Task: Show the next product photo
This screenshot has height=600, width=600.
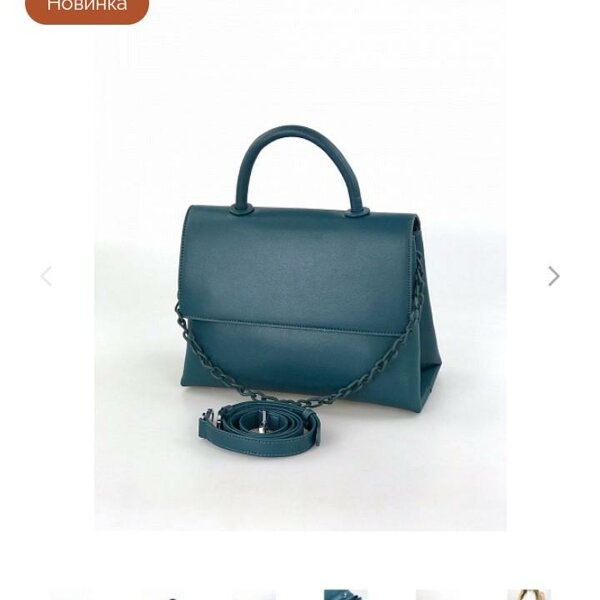Action: pos(553,276)
